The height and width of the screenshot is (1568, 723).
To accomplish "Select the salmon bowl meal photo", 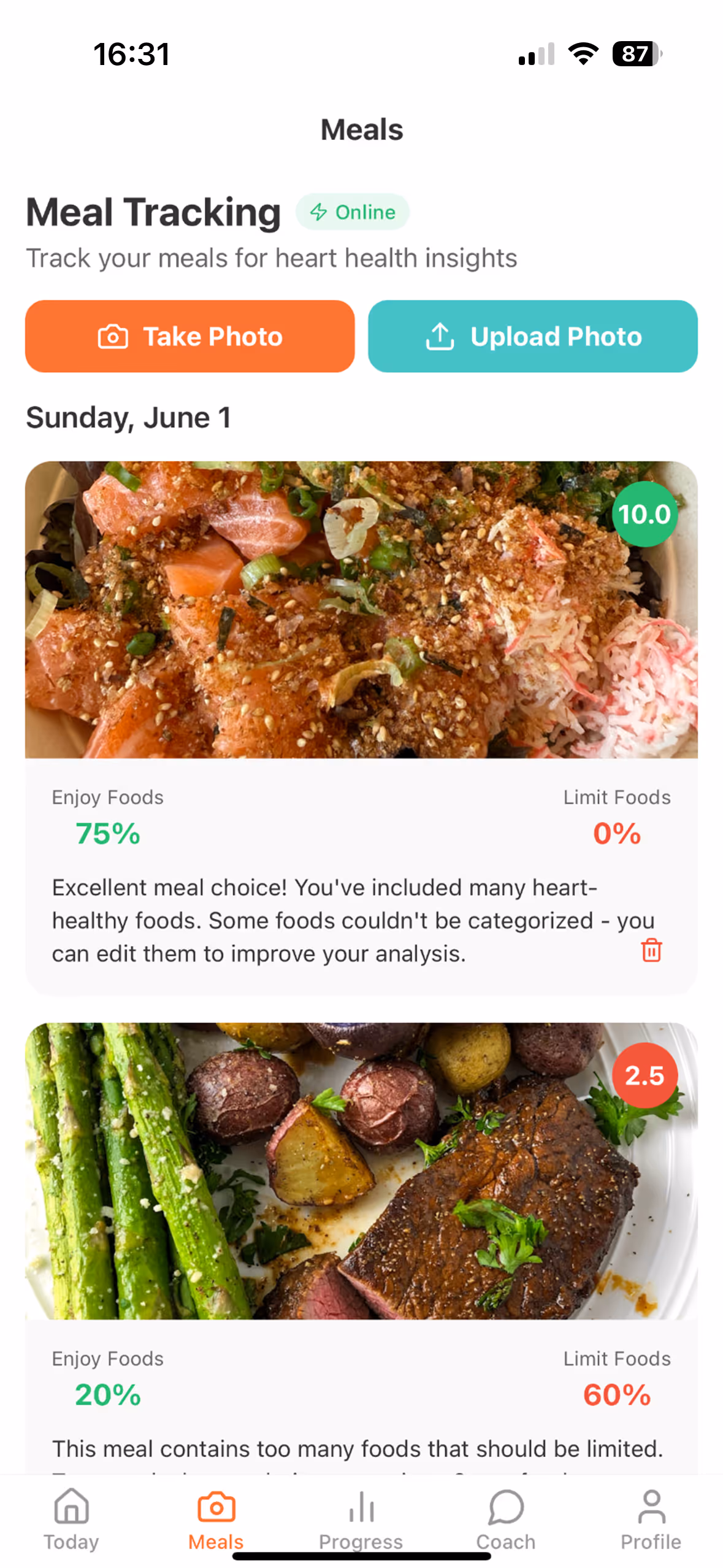I will [x=361, y=607].
